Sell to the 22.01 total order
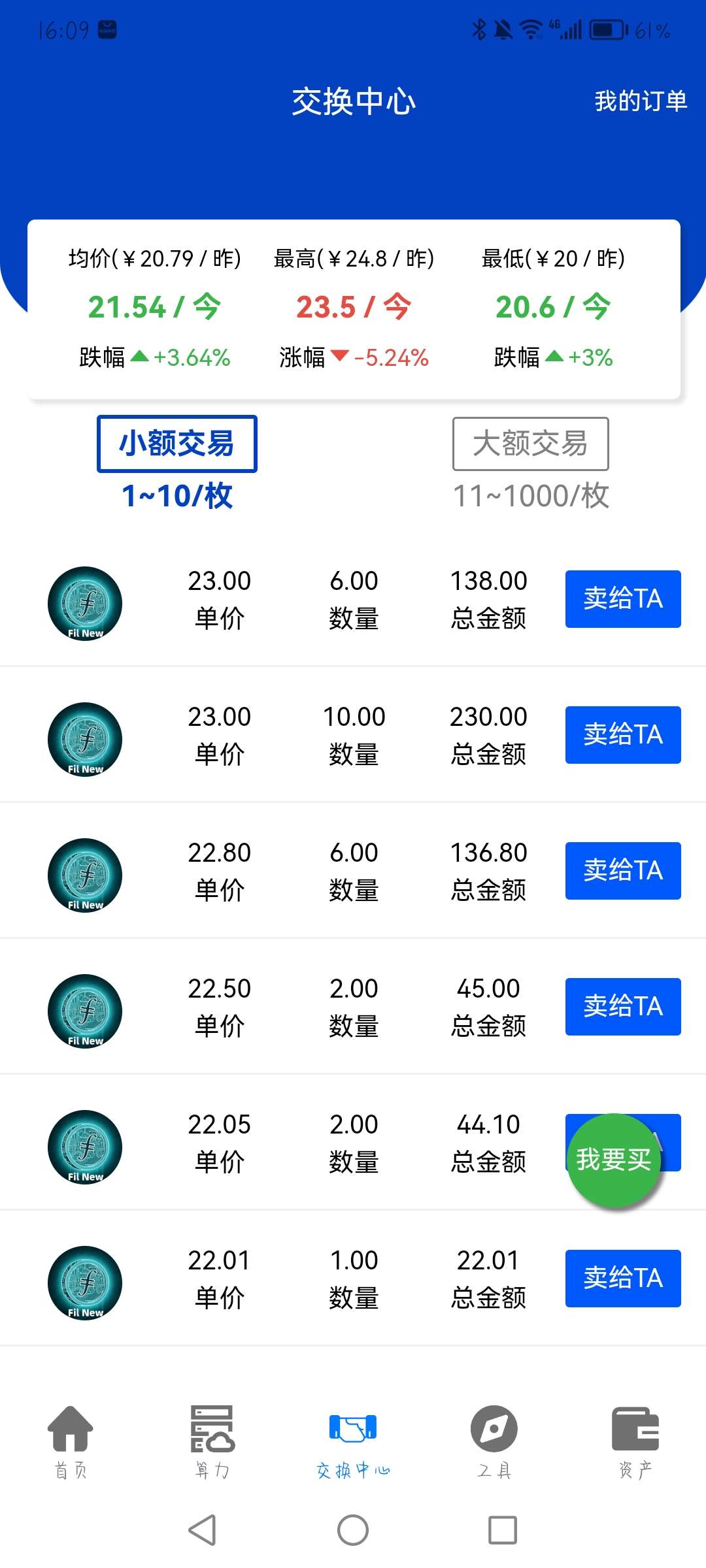This screenshot has height=1568, width=706. pos(623,1279)
